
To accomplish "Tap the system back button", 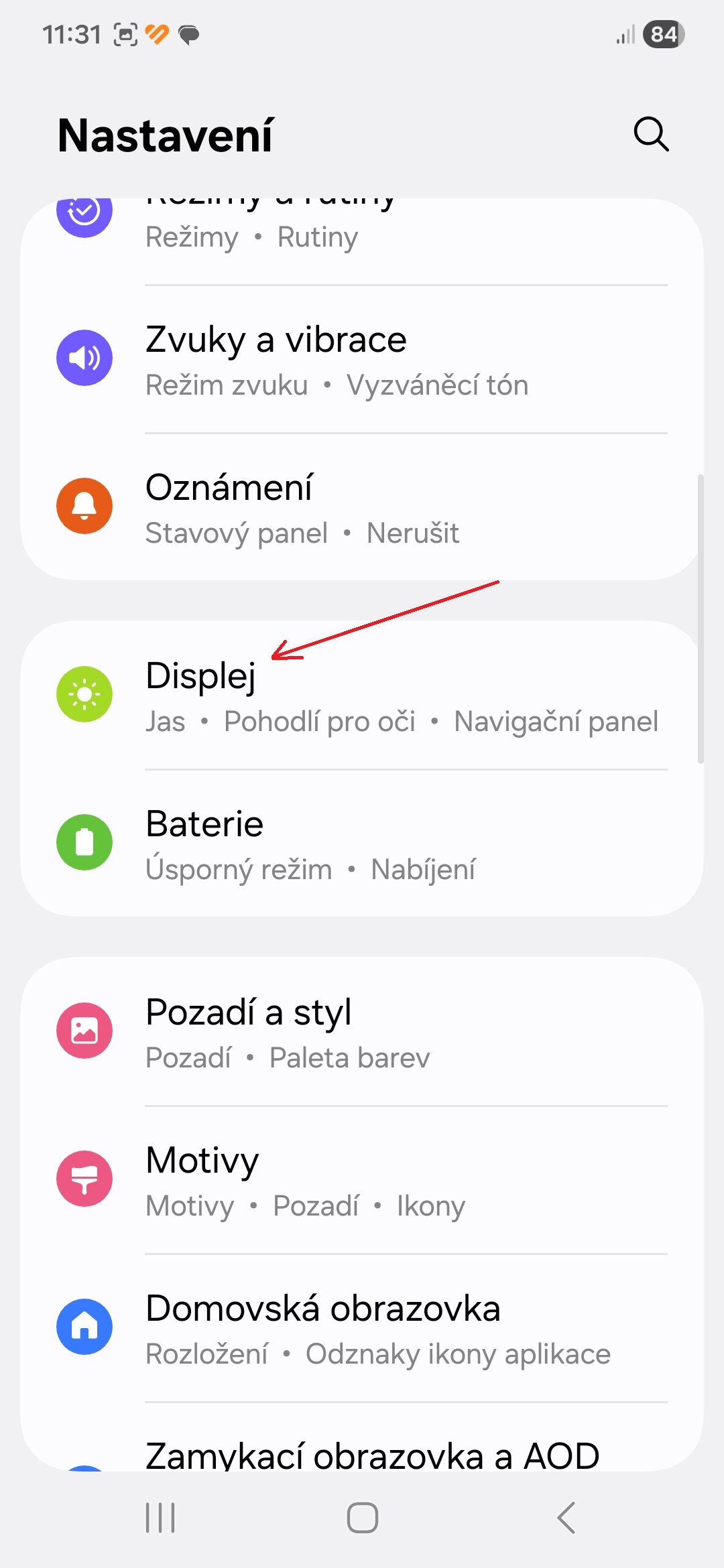I will [566, 1518].
